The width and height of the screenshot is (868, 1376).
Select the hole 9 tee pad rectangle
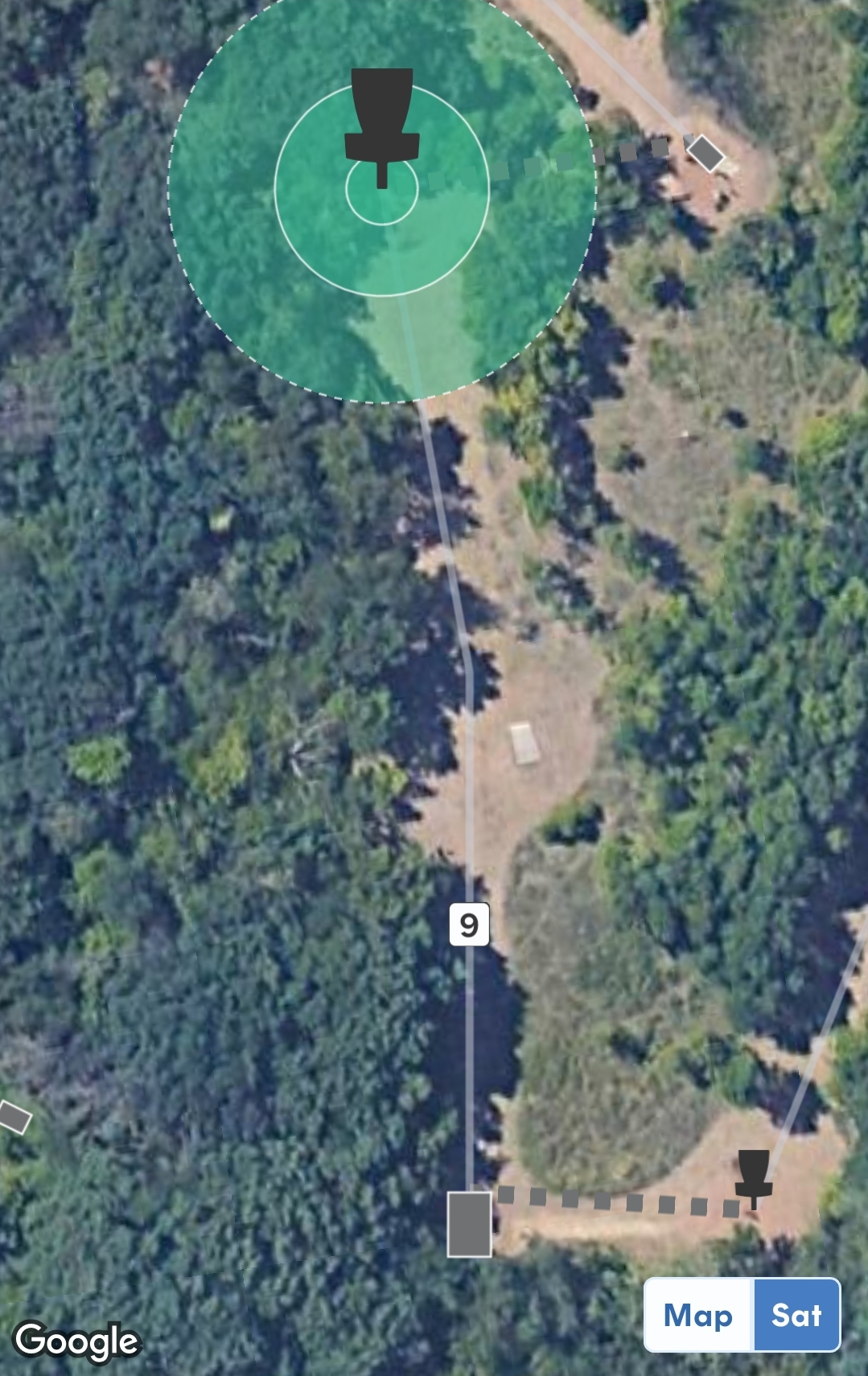point(469,1224)
